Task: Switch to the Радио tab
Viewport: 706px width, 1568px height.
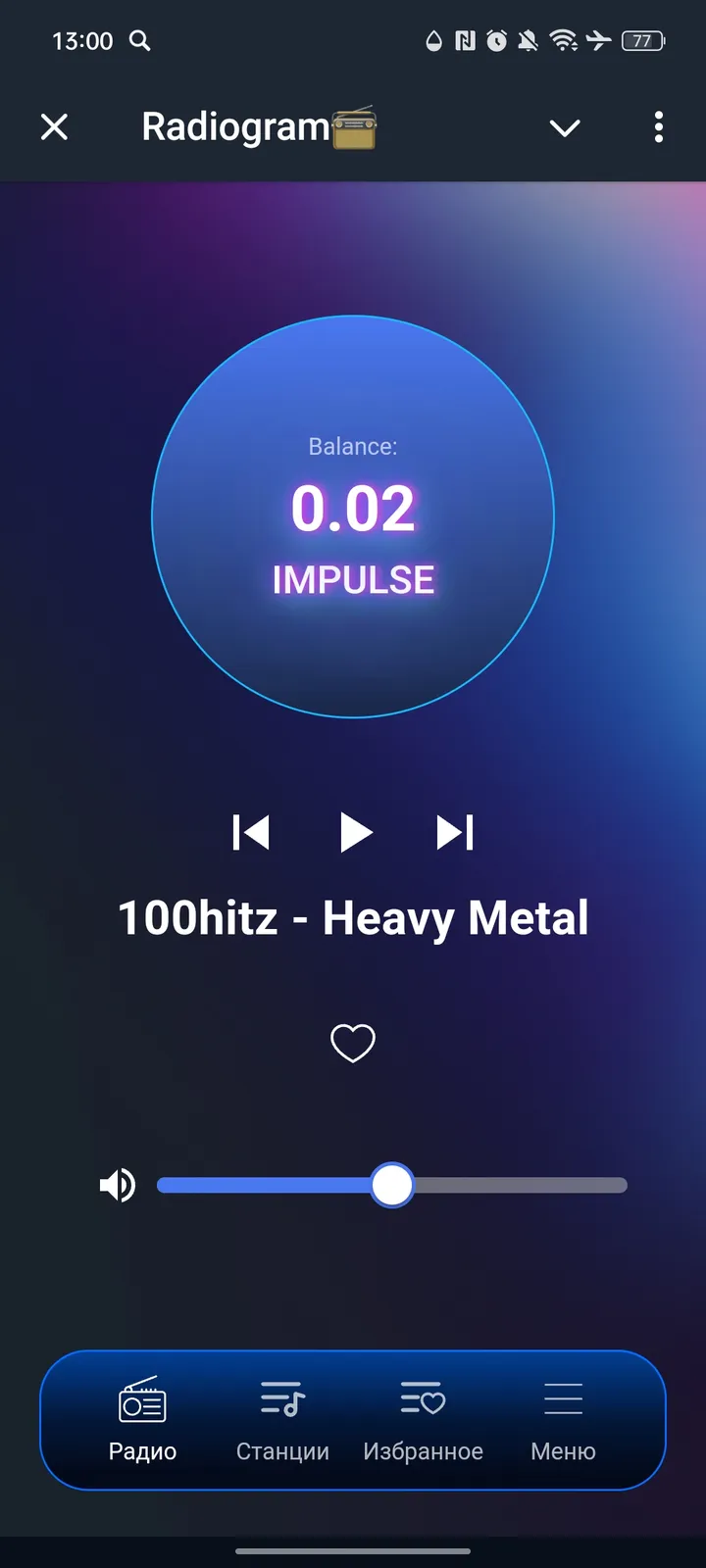Action: click(x=142, y=1419)
